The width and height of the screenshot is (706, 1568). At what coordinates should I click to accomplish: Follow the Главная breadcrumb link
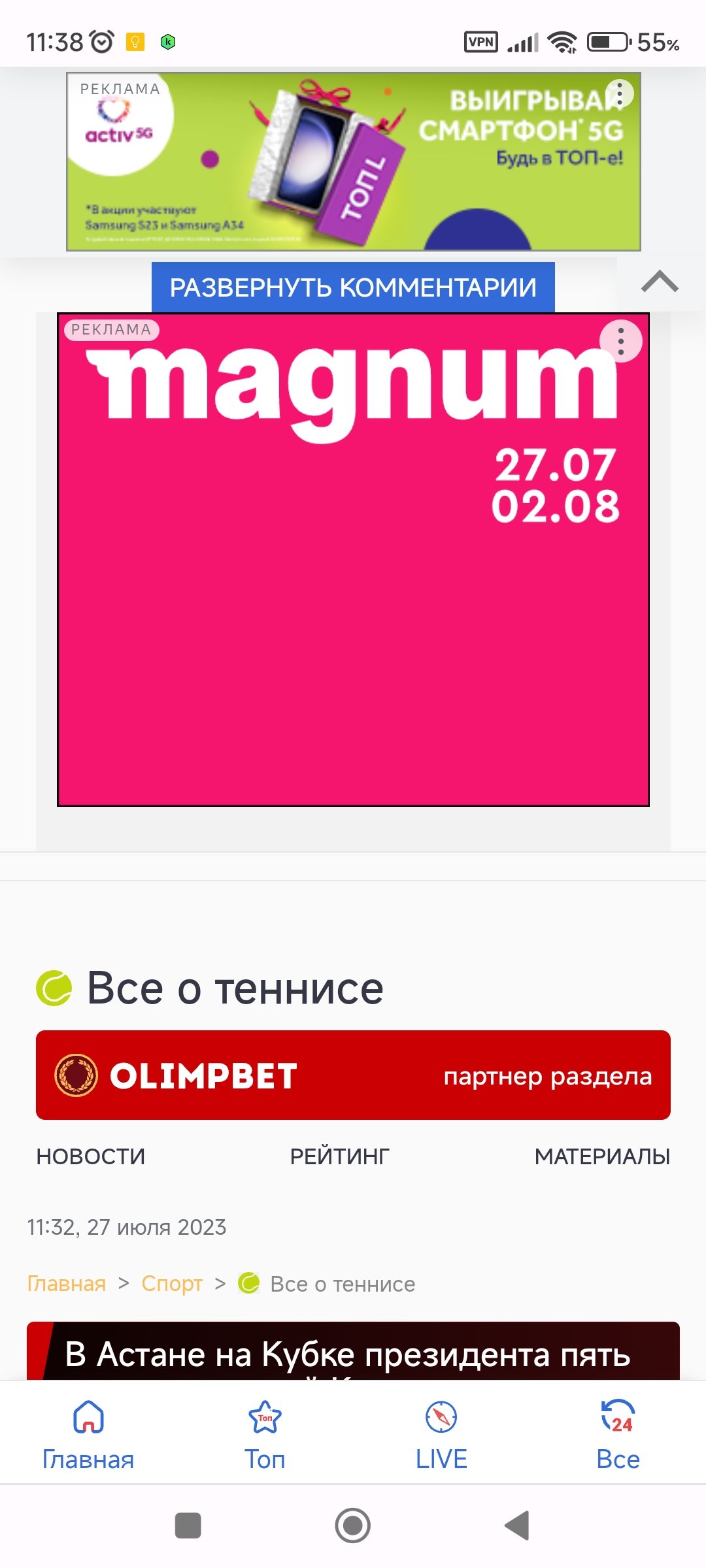pos(66,1284)
